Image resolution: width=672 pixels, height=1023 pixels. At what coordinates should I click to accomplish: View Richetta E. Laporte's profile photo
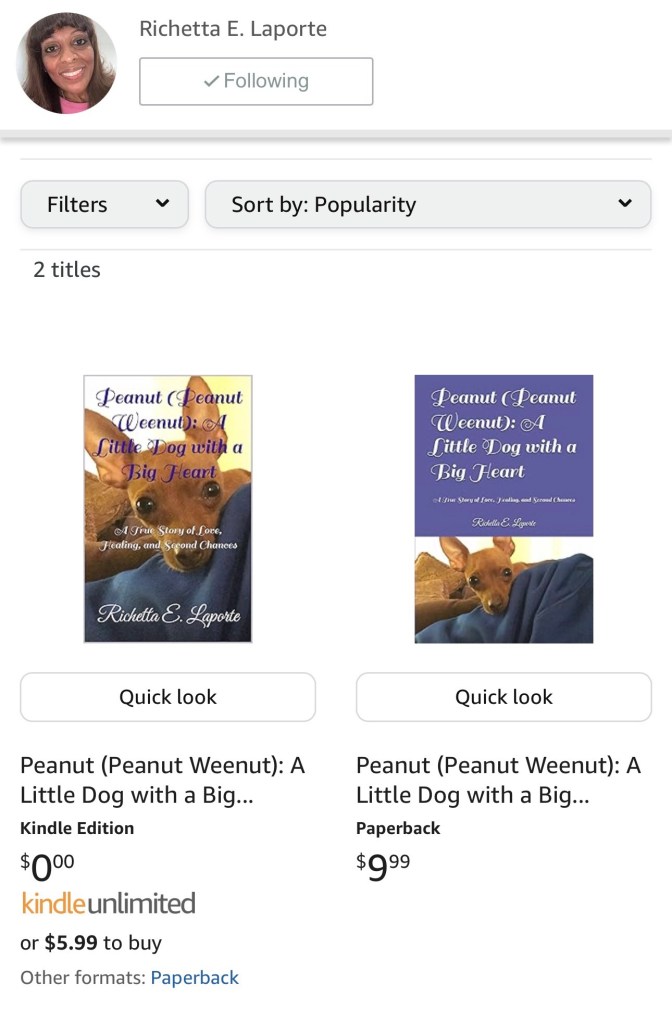pyautogui.click(x=66, y=62)
